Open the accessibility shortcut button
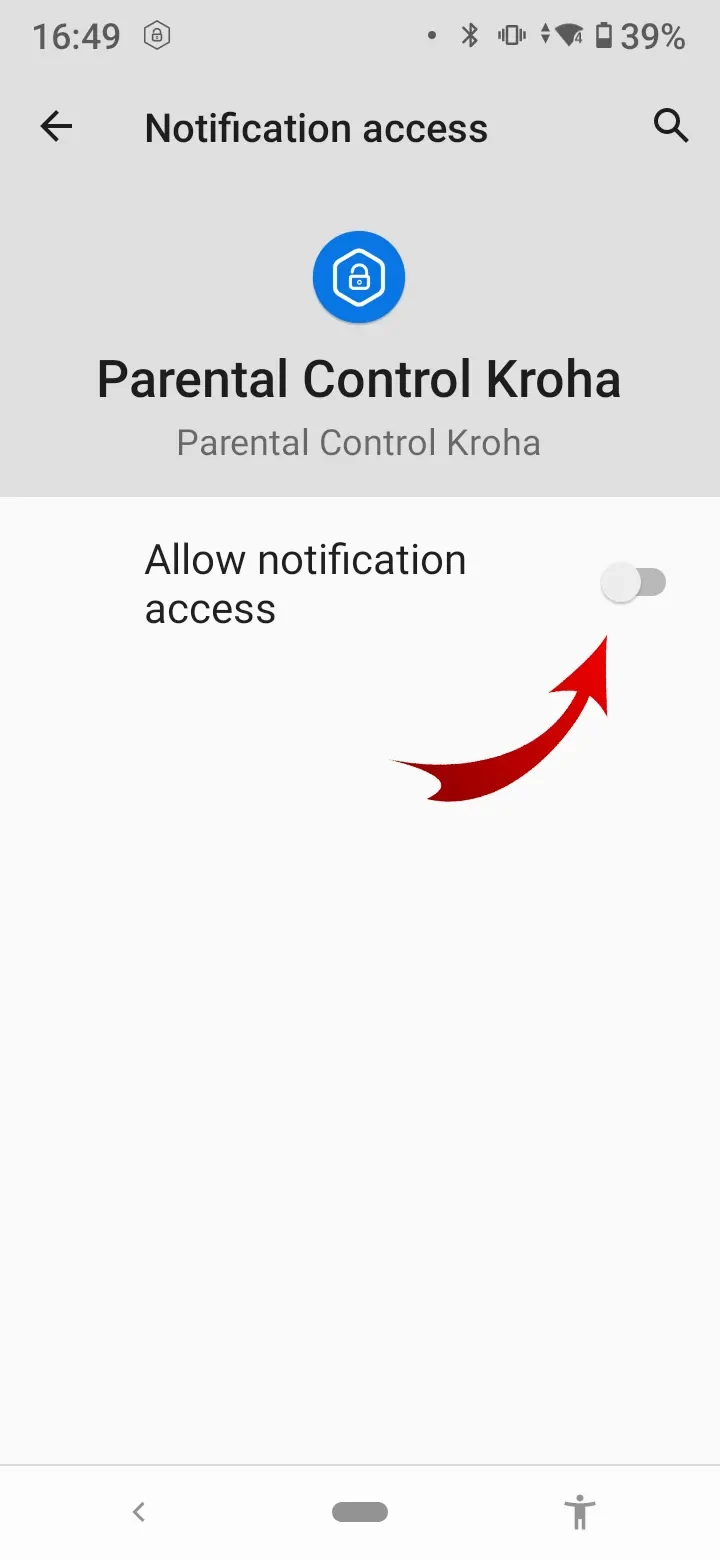The height and width of the screenshot is (1560, 720). (x=579, y=1511)
